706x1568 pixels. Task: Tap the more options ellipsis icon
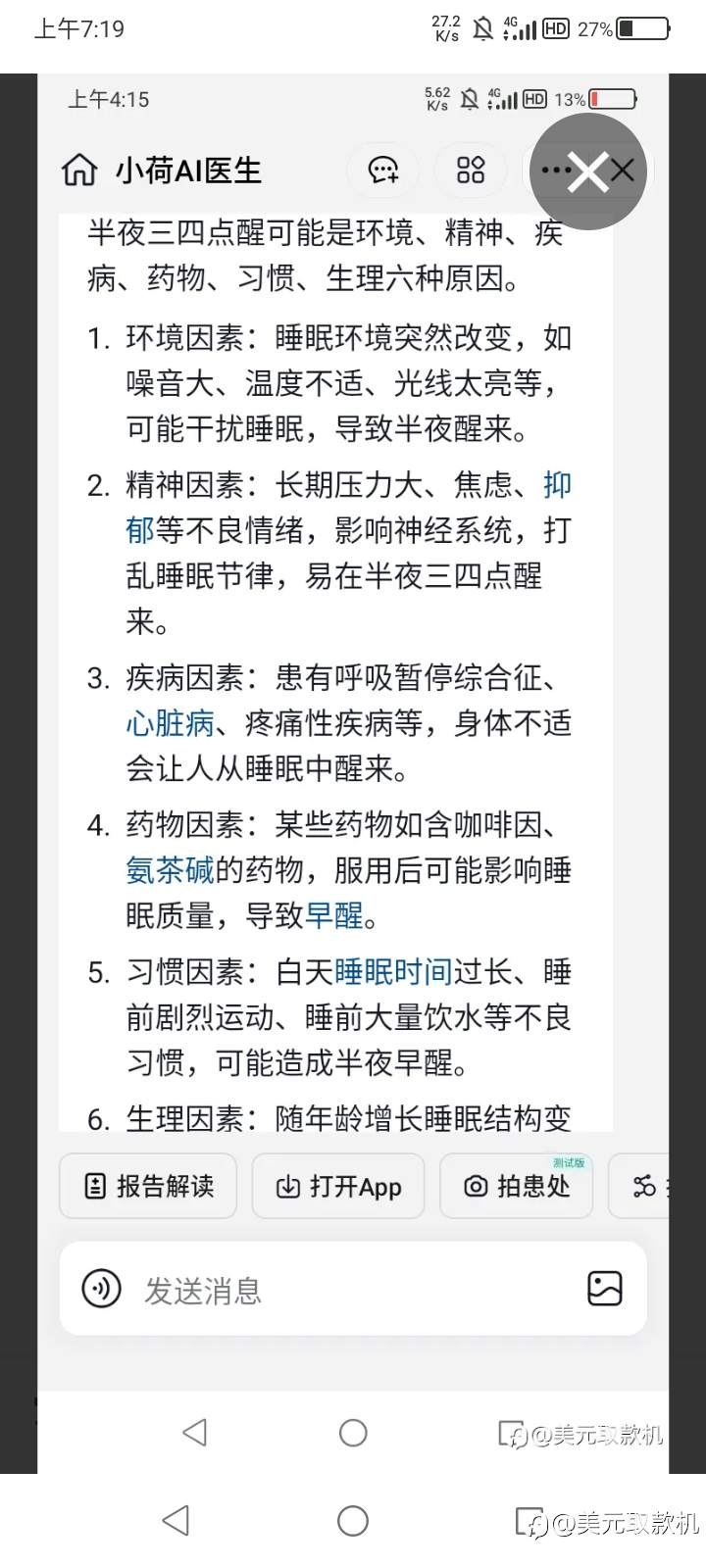coord(556,170)
